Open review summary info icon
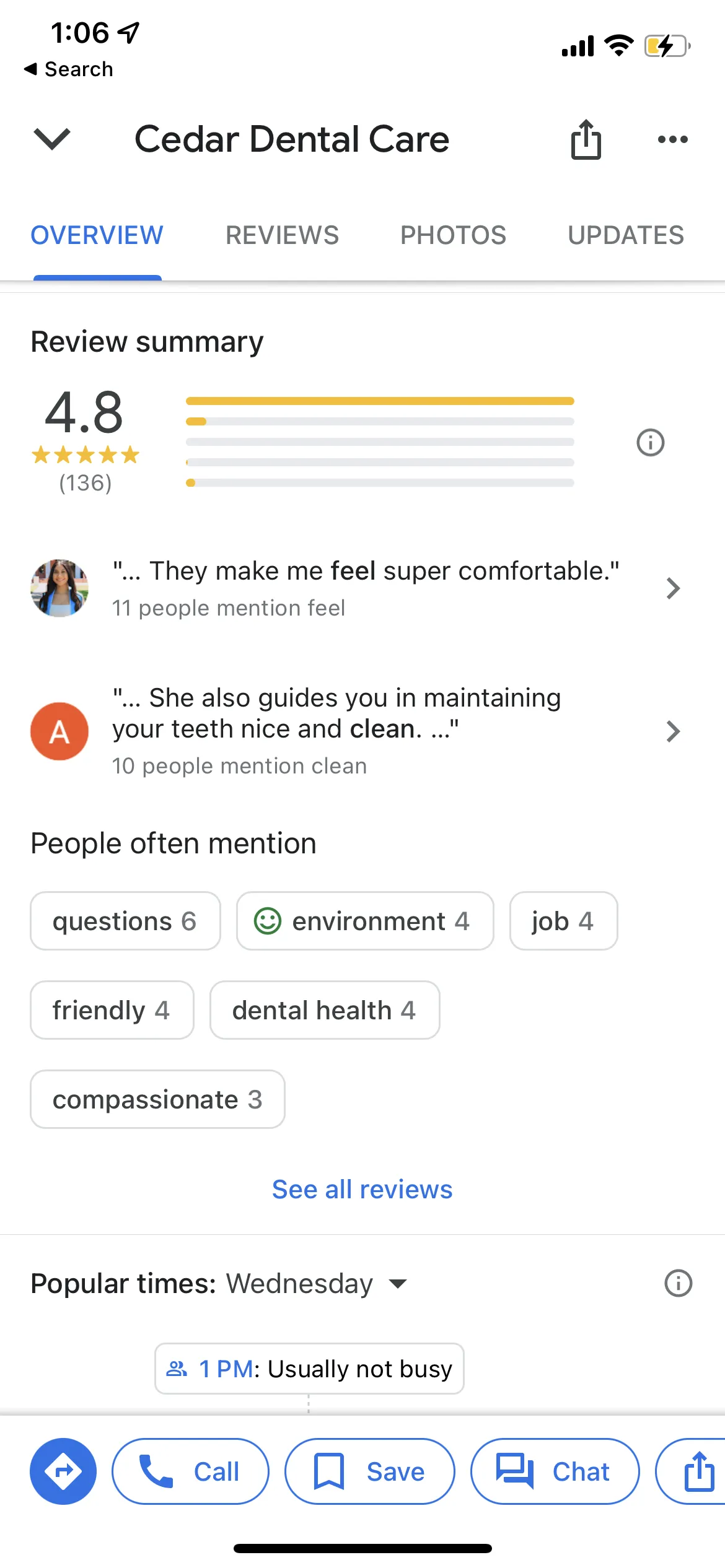Image resolution: width=725 pixels, height=1568 pixels. 650,443
